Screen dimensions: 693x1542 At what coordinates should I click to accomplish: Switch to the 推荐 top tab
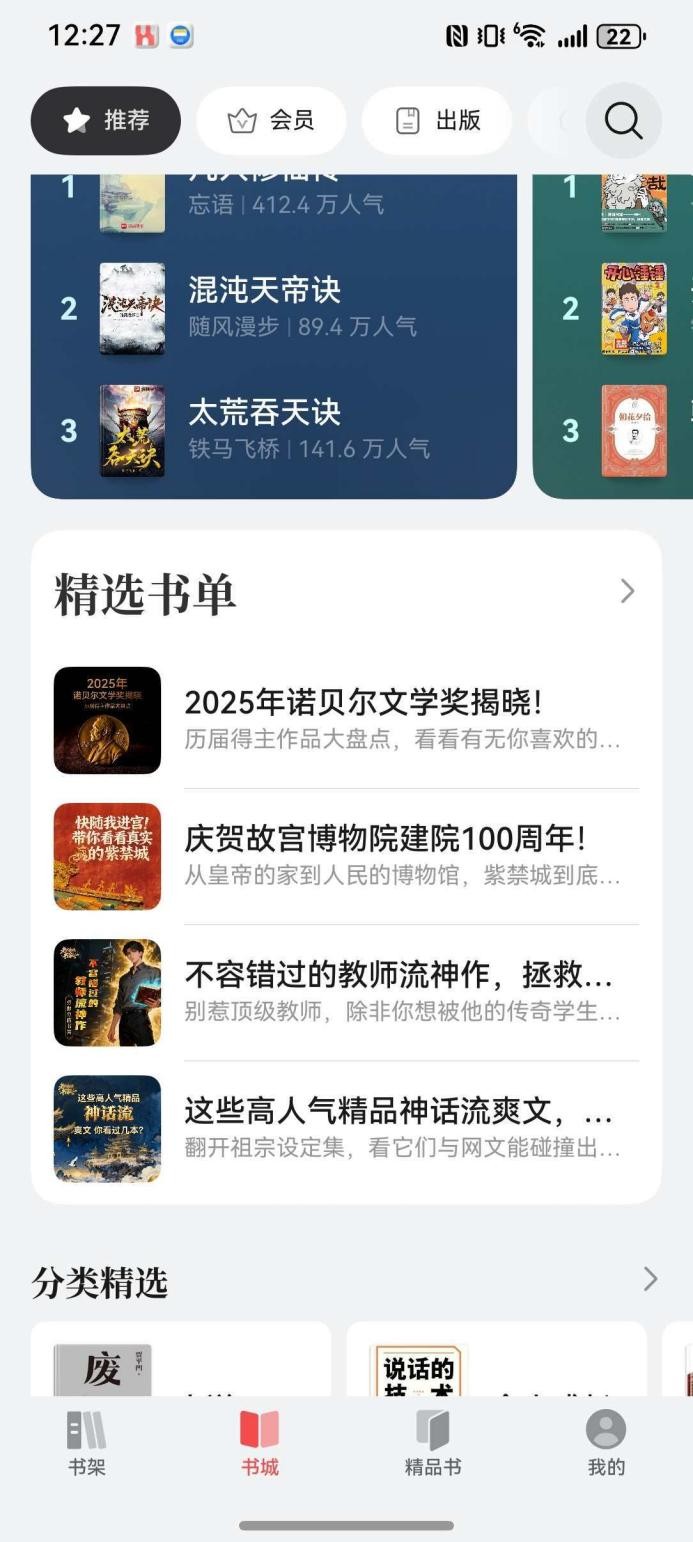coord(106,121)
